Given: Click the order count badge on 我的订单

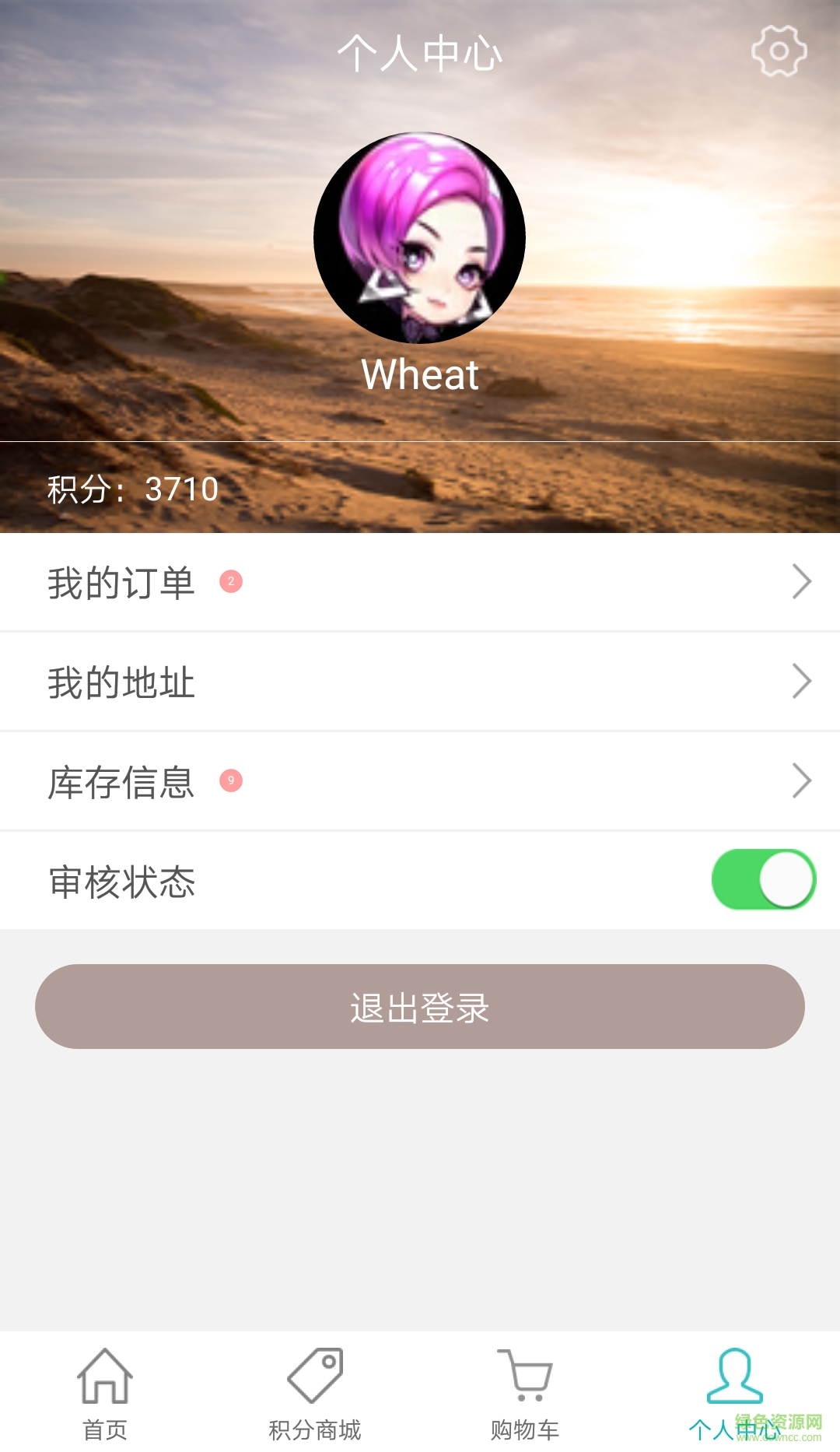Looking at the screenshot, I should [230, 580].
